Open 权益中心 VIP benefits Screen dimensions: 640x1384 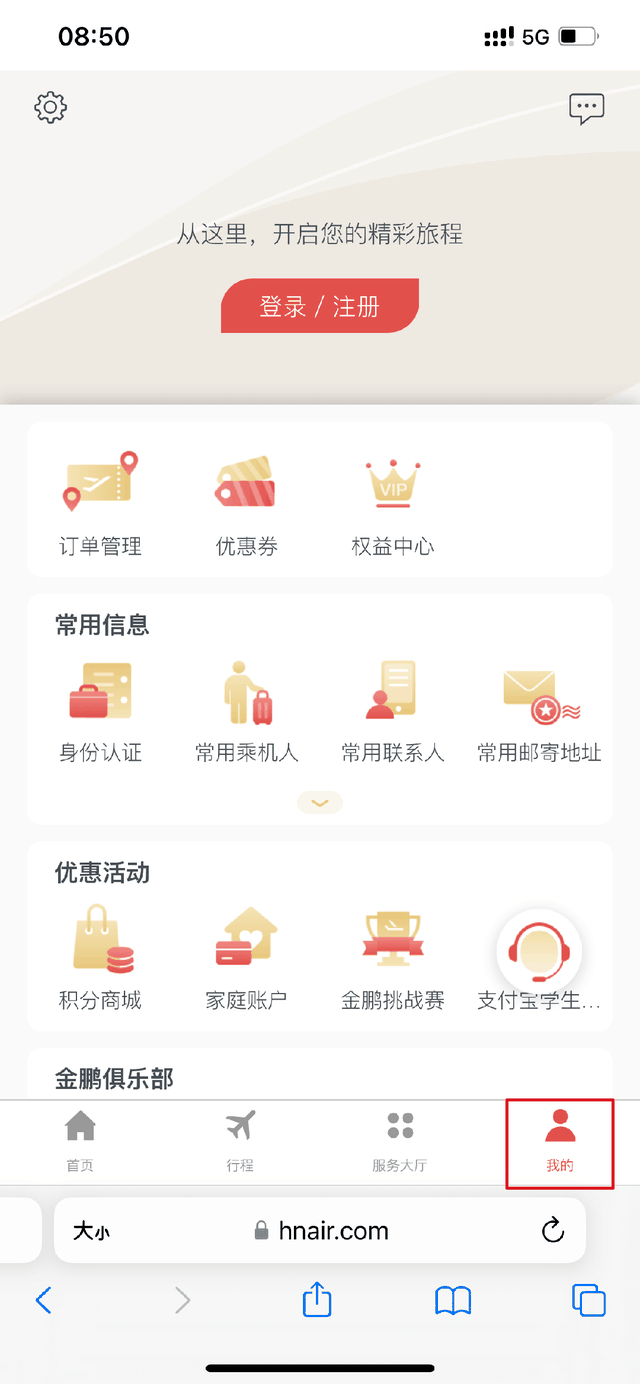(393, 505)
